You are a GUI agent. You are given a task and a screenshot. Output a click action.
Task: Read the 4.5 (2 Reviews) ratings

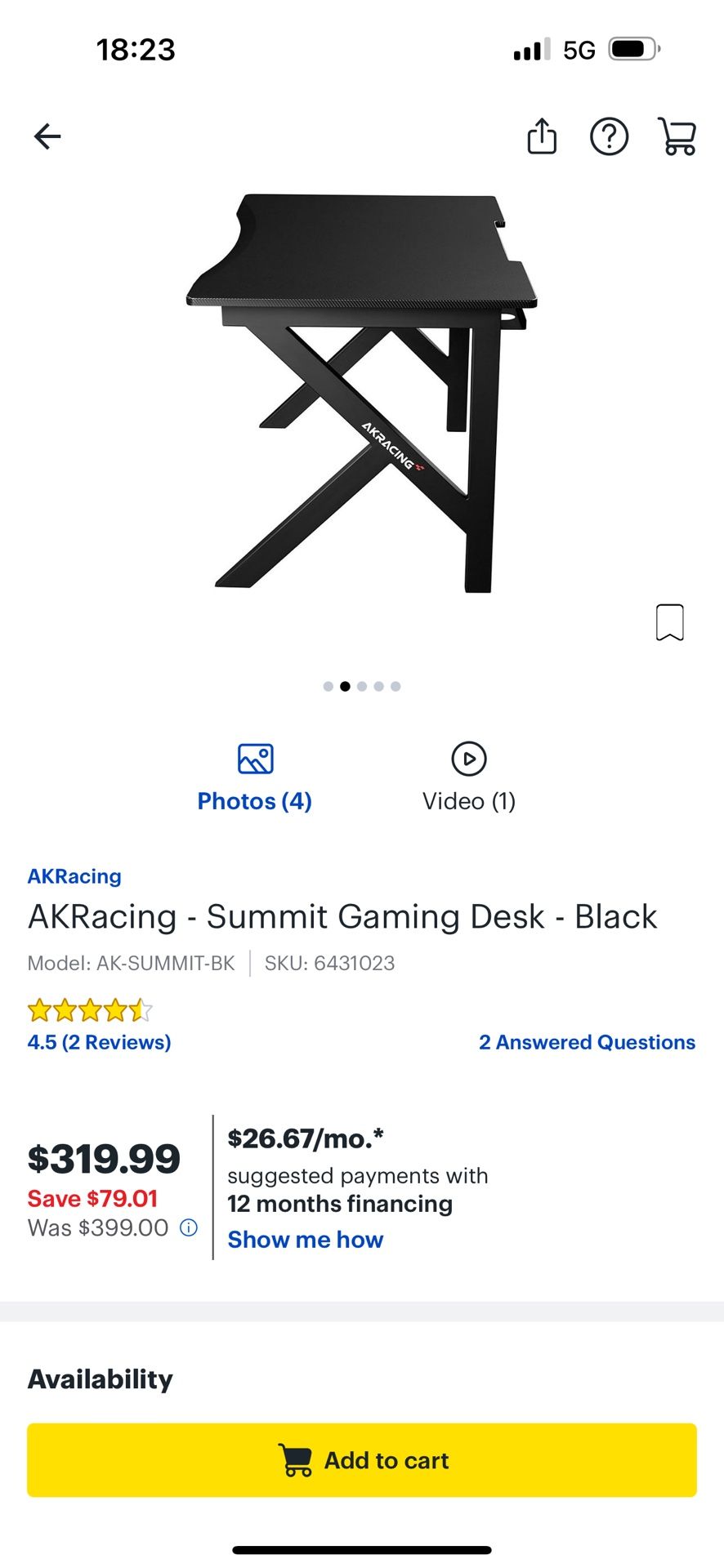coord(100,1042)
